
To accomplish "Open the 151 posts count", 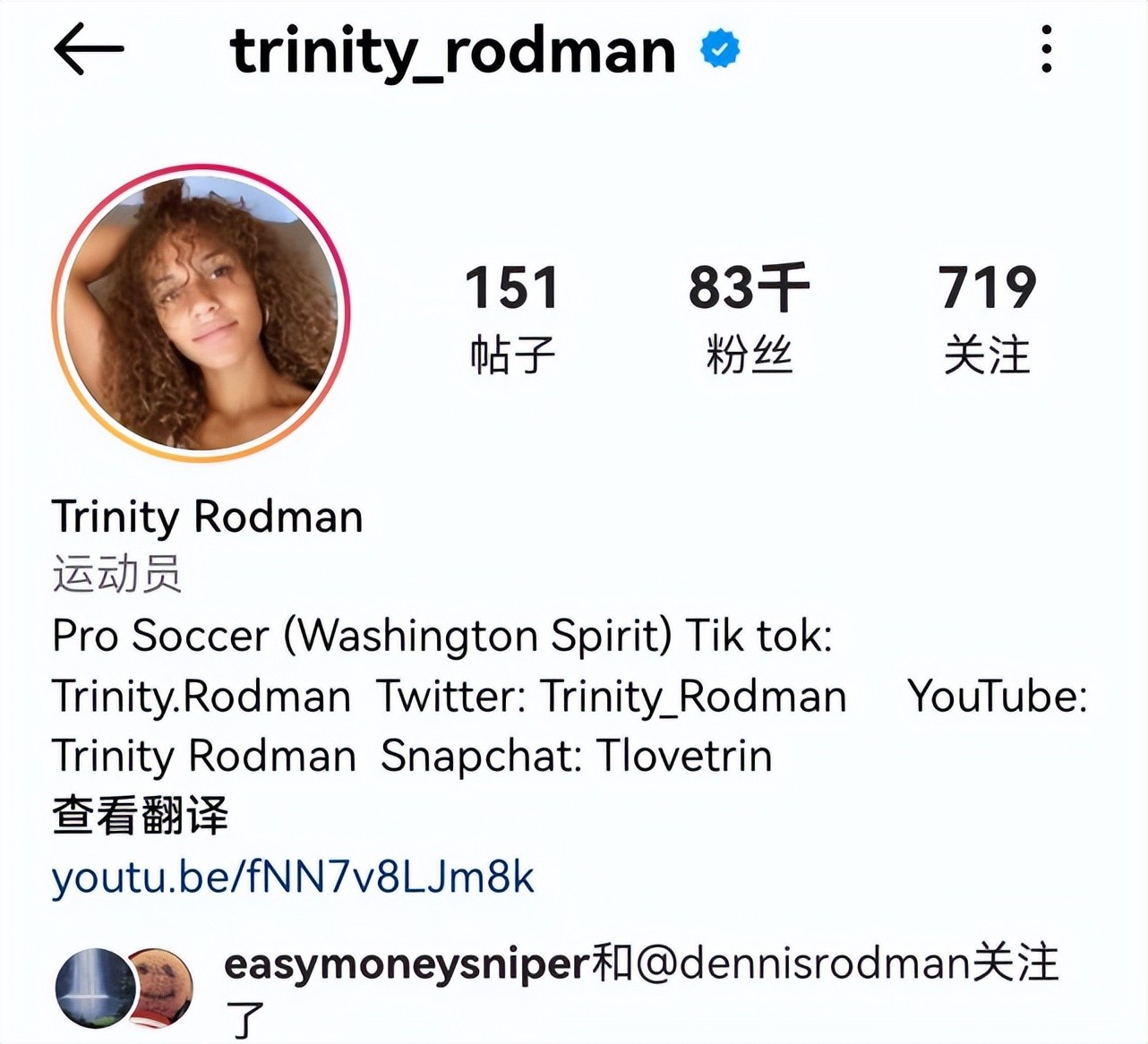I will point(512,316).
